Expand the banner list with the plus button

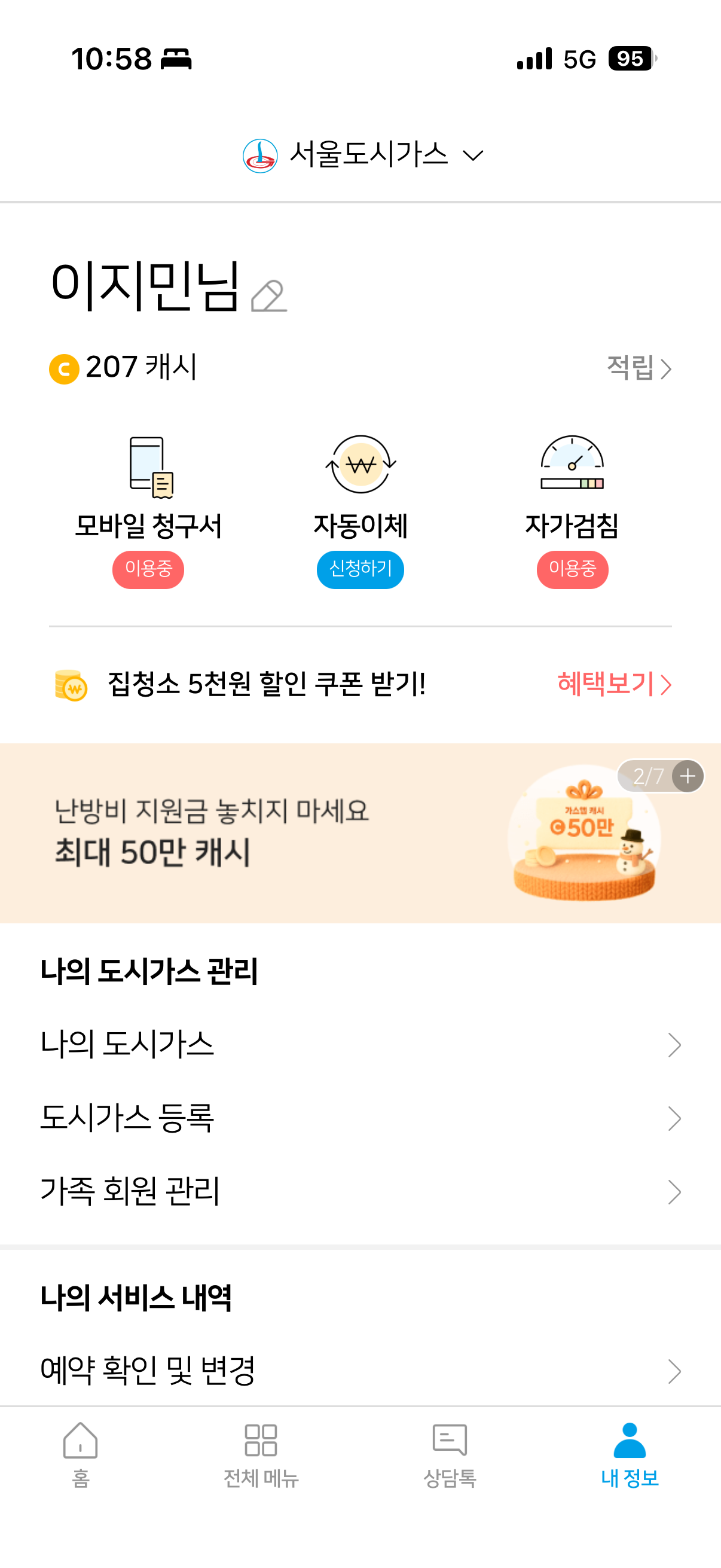(688, 776)
